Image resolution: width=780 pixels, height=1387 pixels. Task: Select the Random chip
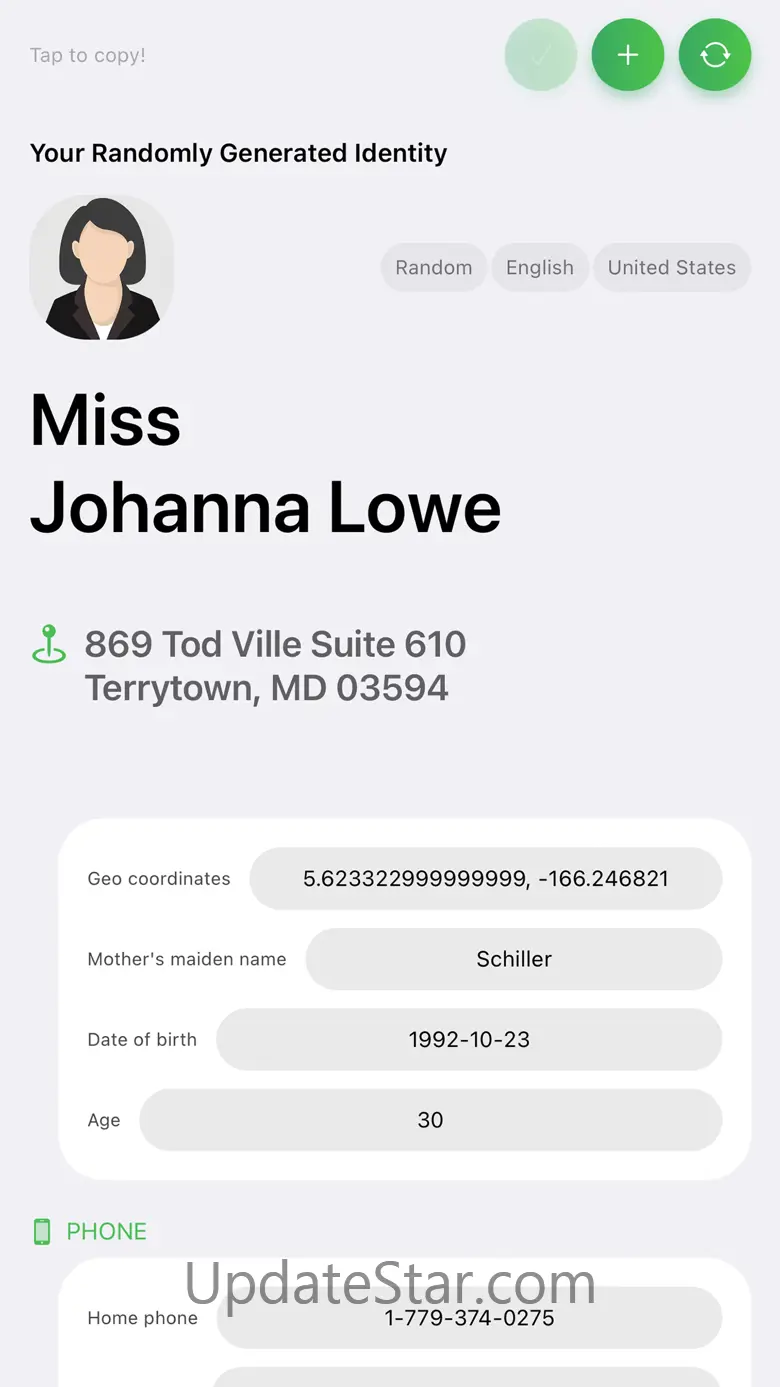click(433, 268)
